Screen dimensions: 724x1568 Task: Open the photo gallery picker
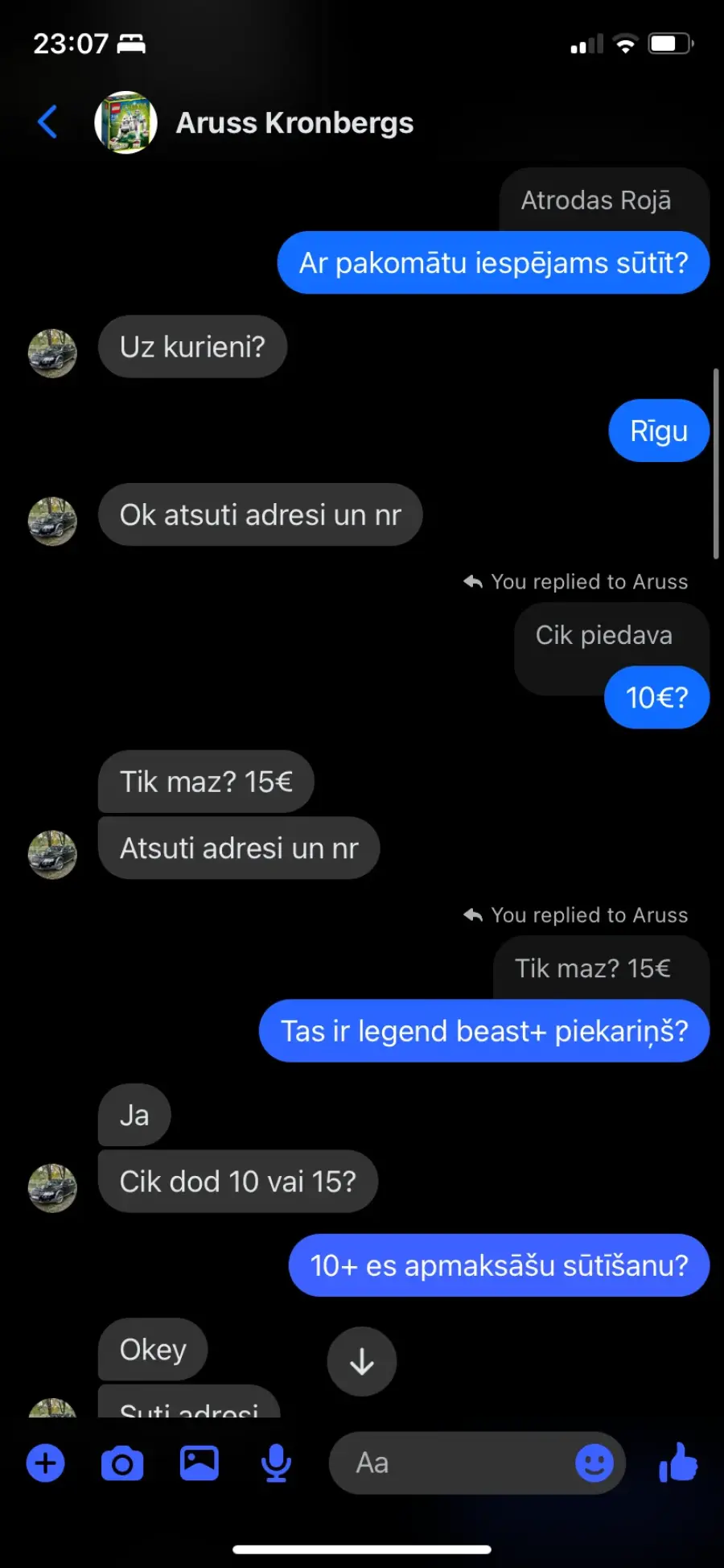[x=199, y=1463]
